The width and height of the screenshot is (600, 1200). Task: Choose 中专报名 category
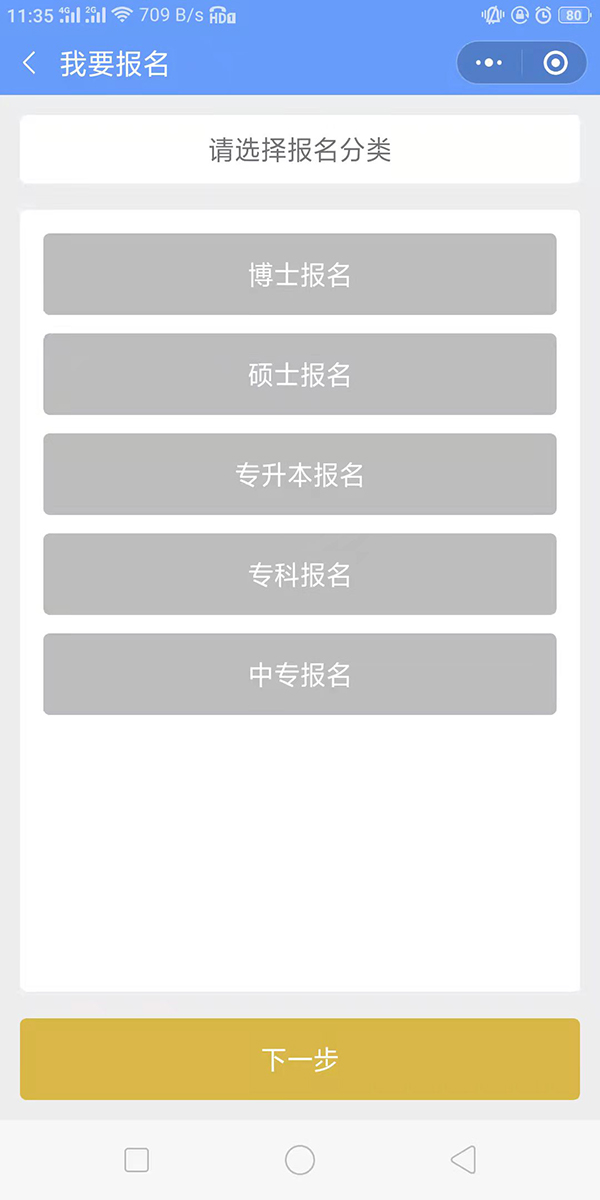(x=300, y=674)
